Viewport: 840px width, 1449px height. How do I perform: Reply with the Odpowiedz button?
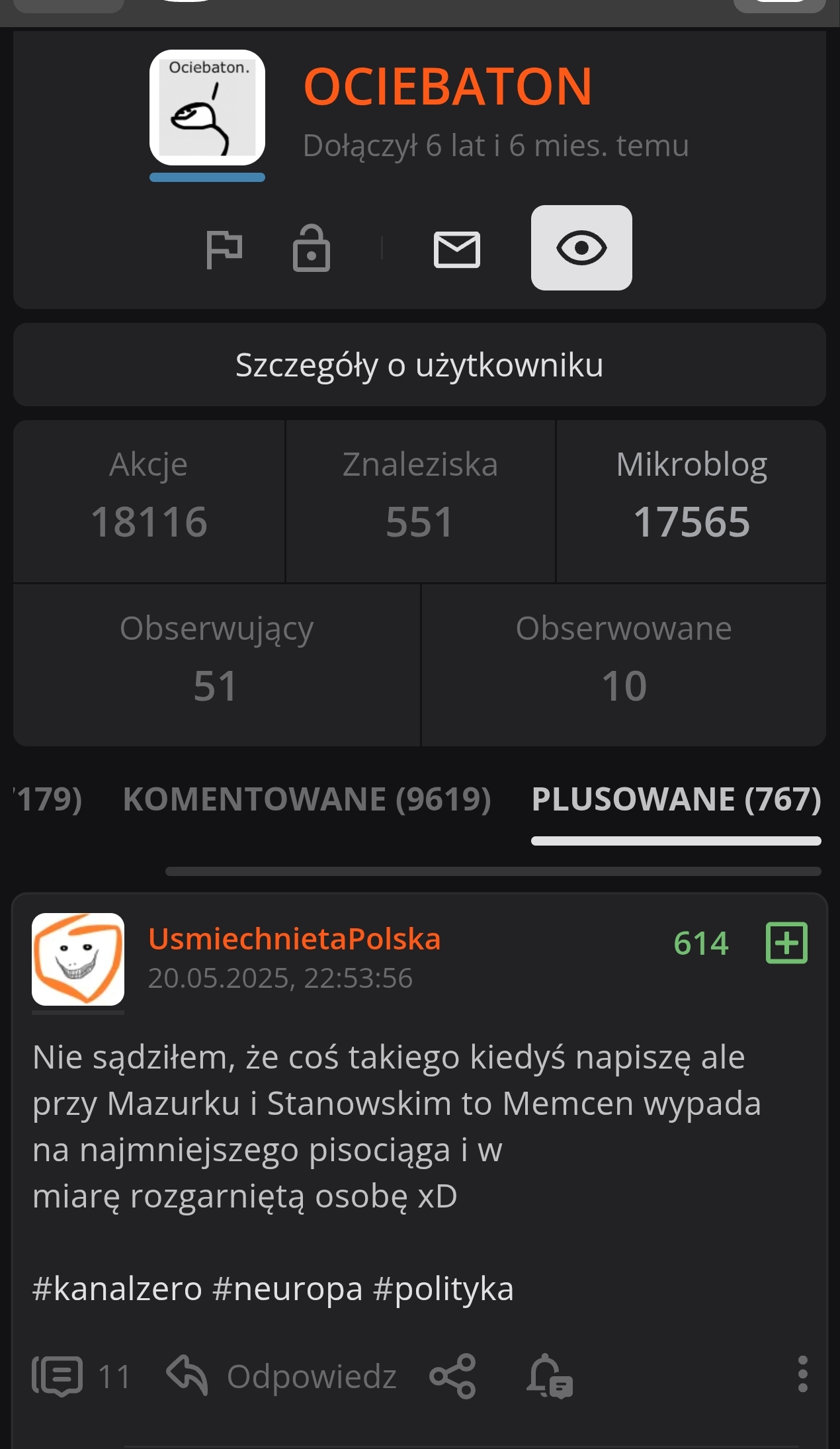pyautogui.click(x=282, y=1376)
